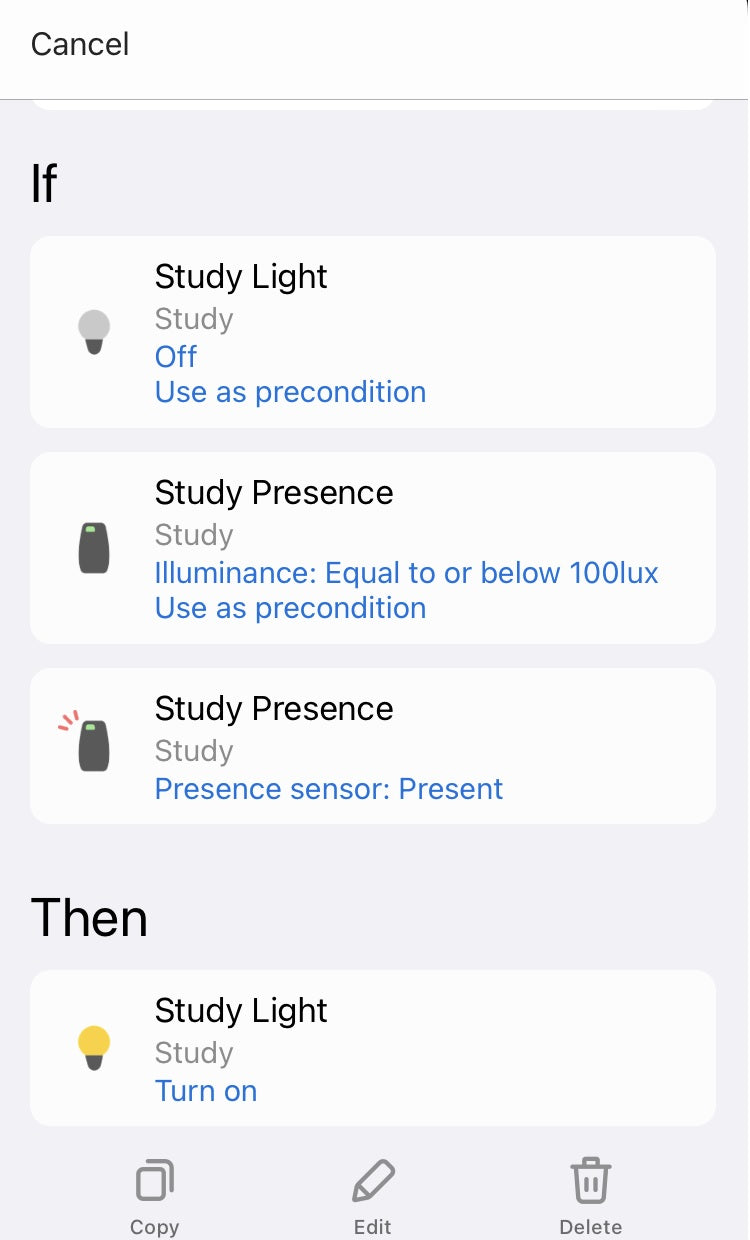Select the 'Study' room label on Study Light
The image size is (750, 1240).
(x=193, y=318)
